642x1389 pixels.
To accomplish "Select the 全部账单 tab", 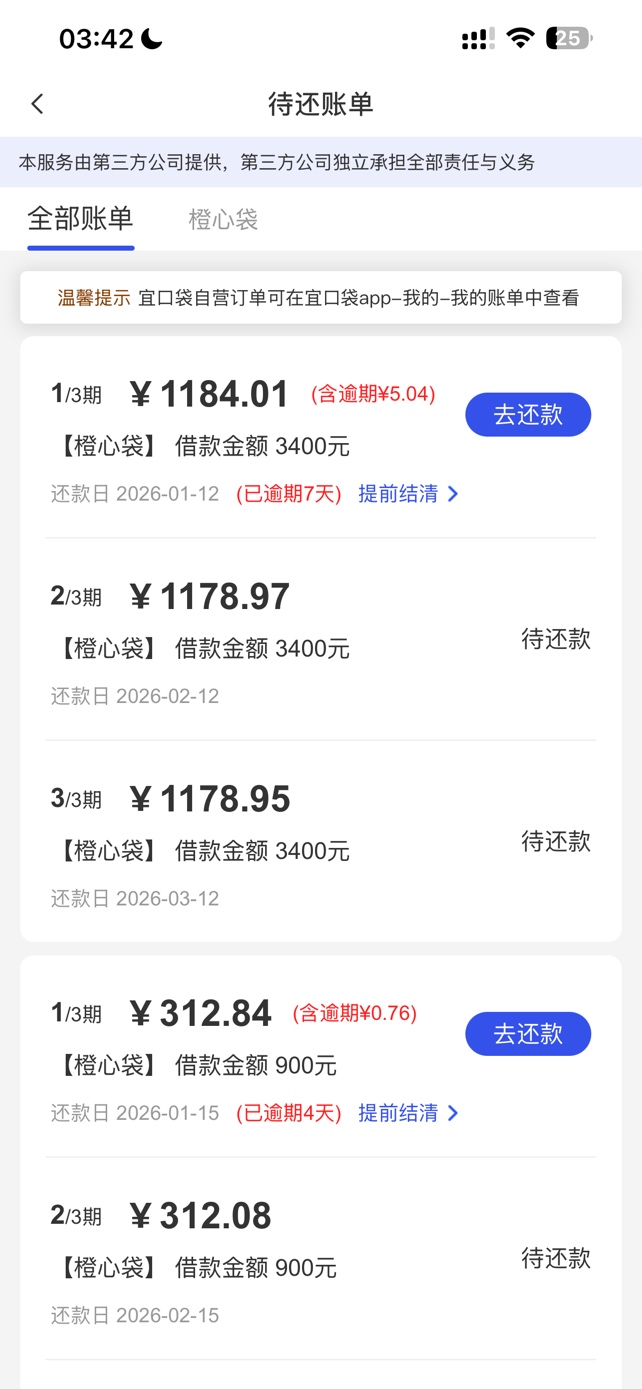I will (x=80, y=219).
